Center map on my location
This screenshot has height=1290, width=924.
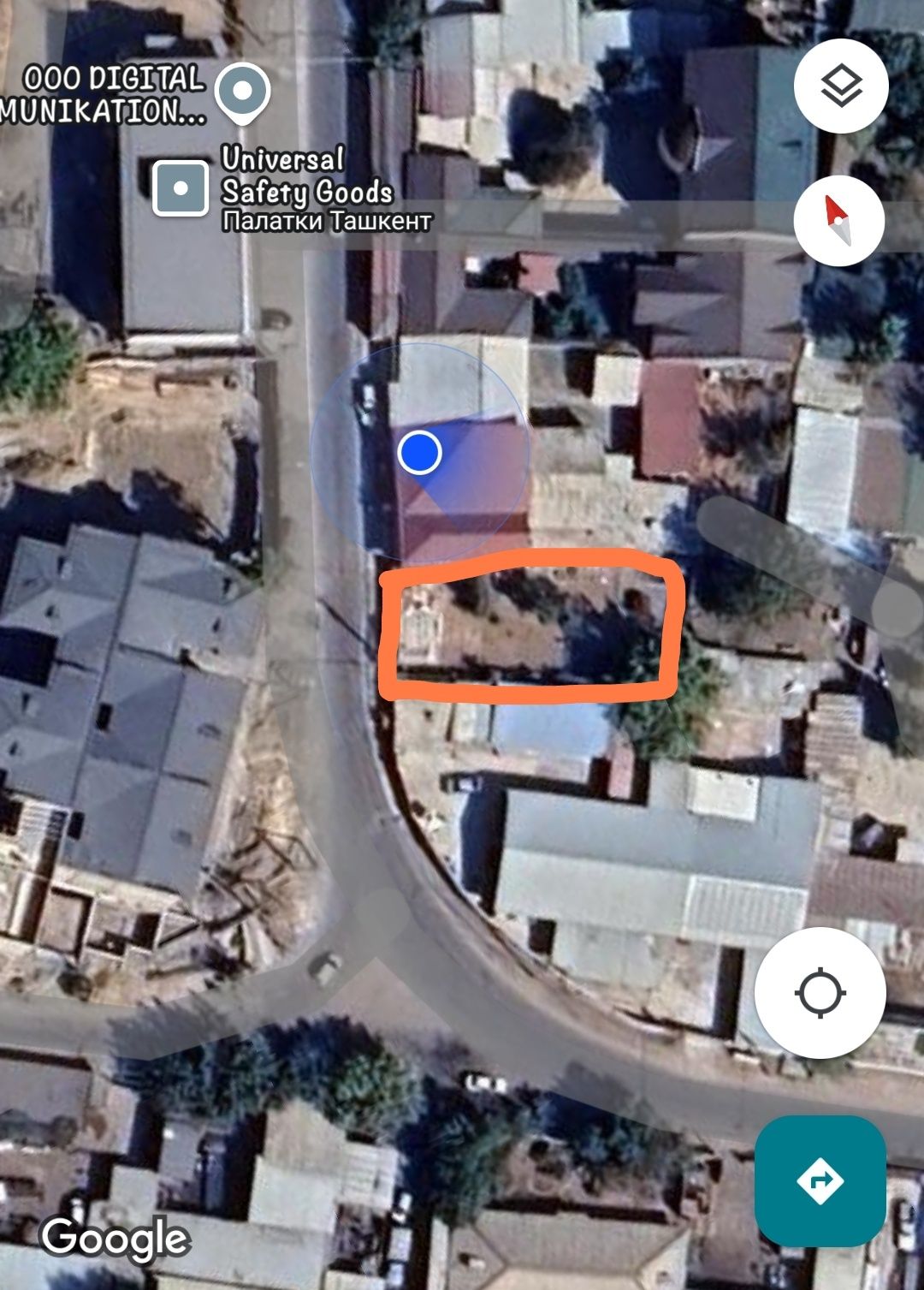(820, 993)
